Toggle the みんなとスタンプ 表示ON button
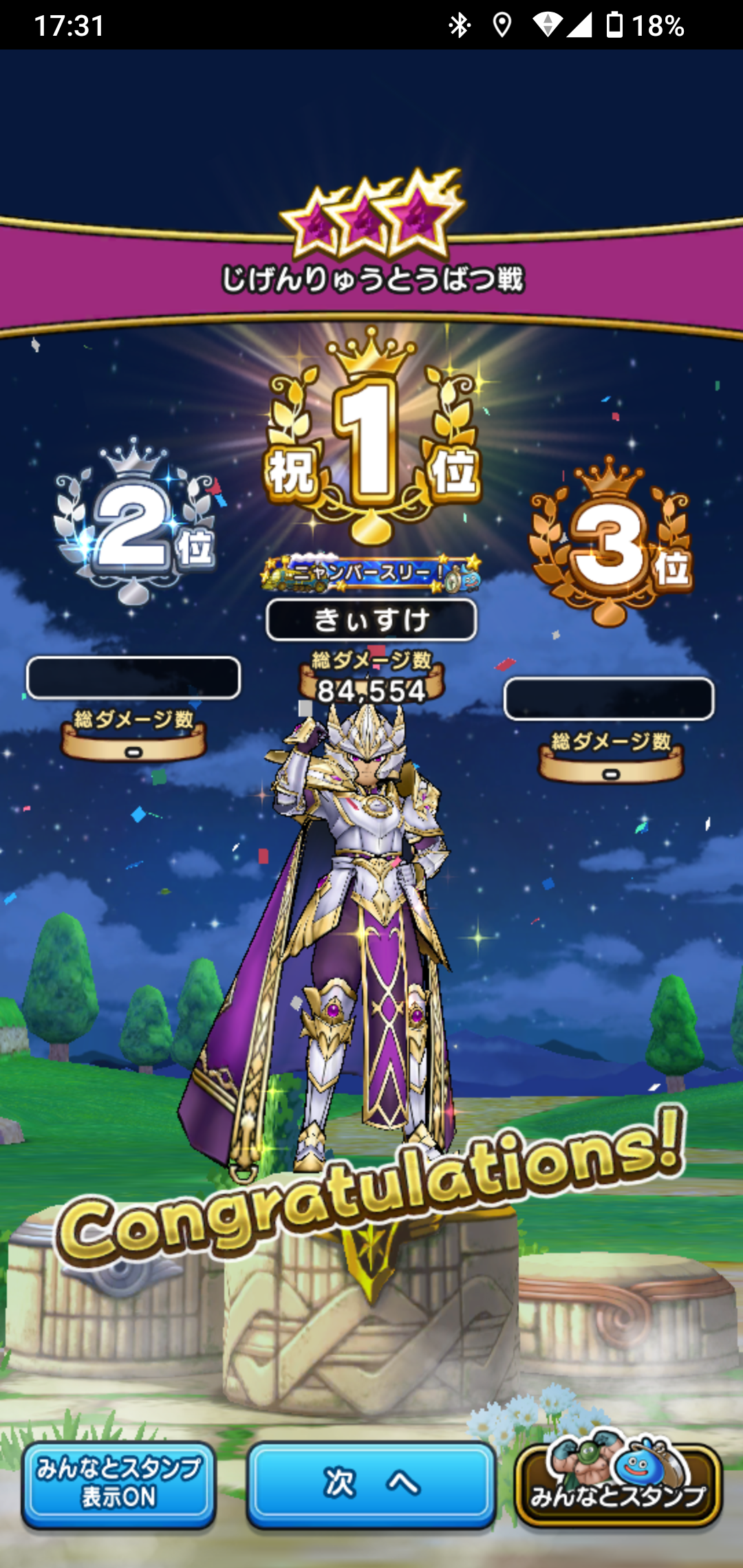The width and height of the screenshot is (743, 1568). 118,1485
